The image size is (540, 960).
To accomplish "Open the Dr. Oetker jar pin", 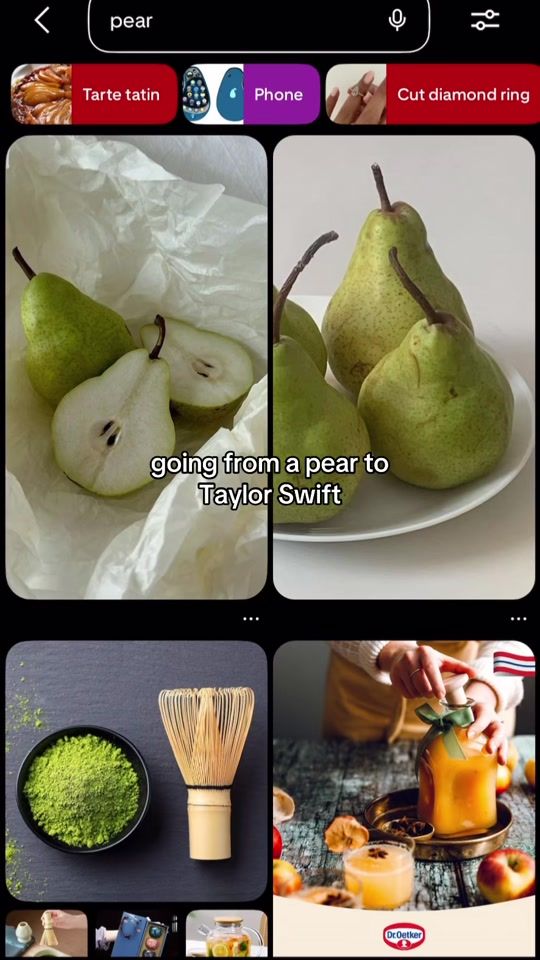I will pyautogui.click(x=404, y=800).
